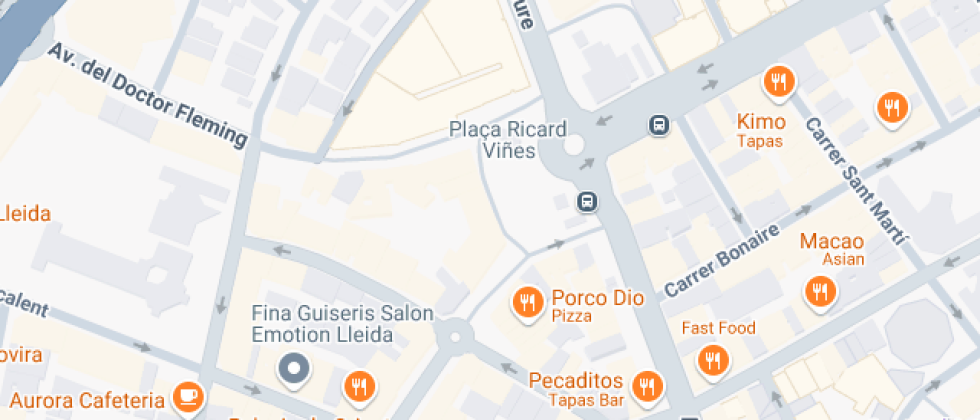Open the Kimo Tapas restaurant marker

pos(778,82)
